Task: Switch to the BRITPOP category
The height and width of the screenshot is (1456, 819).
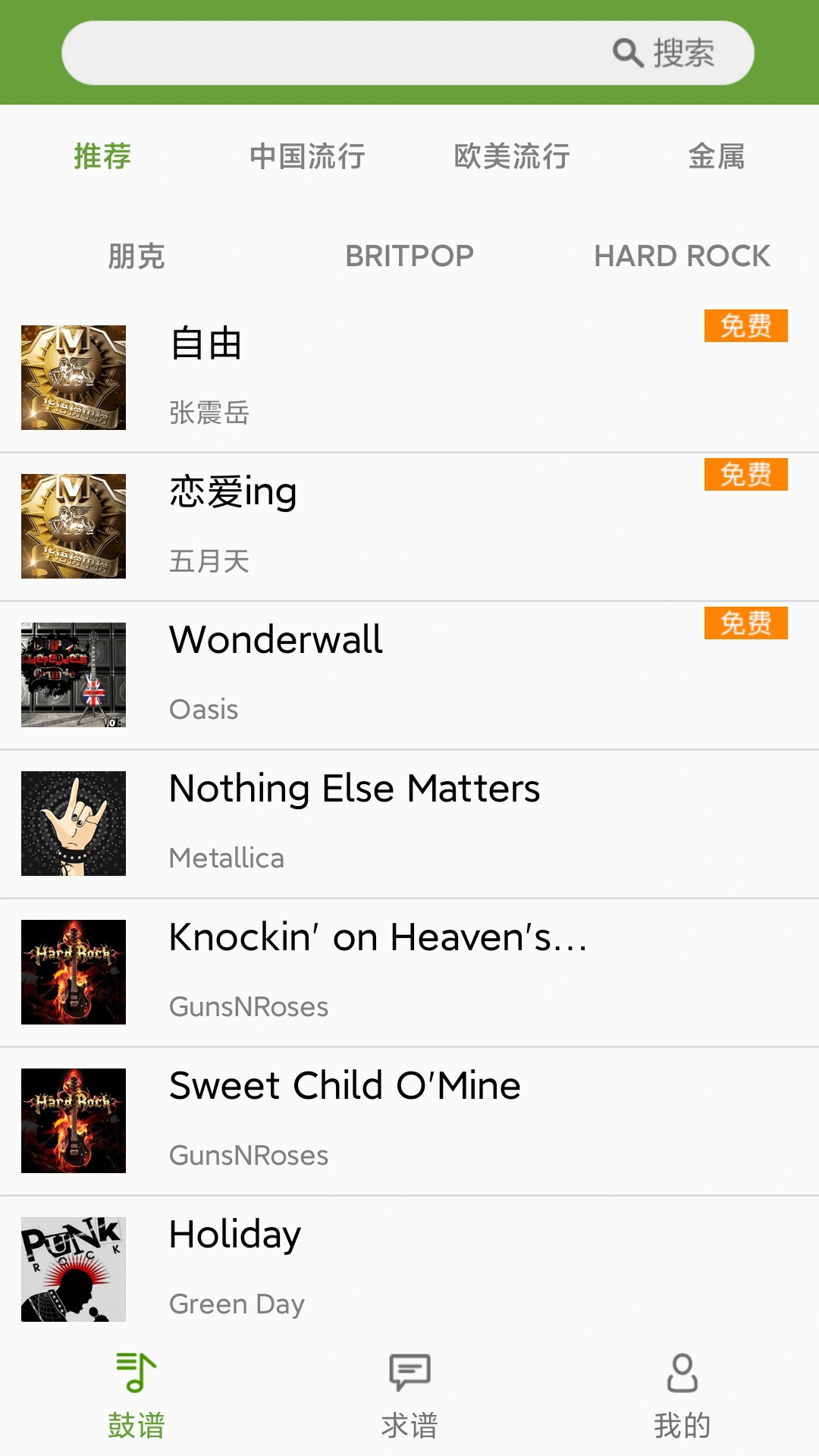Action: pos(409,256)
